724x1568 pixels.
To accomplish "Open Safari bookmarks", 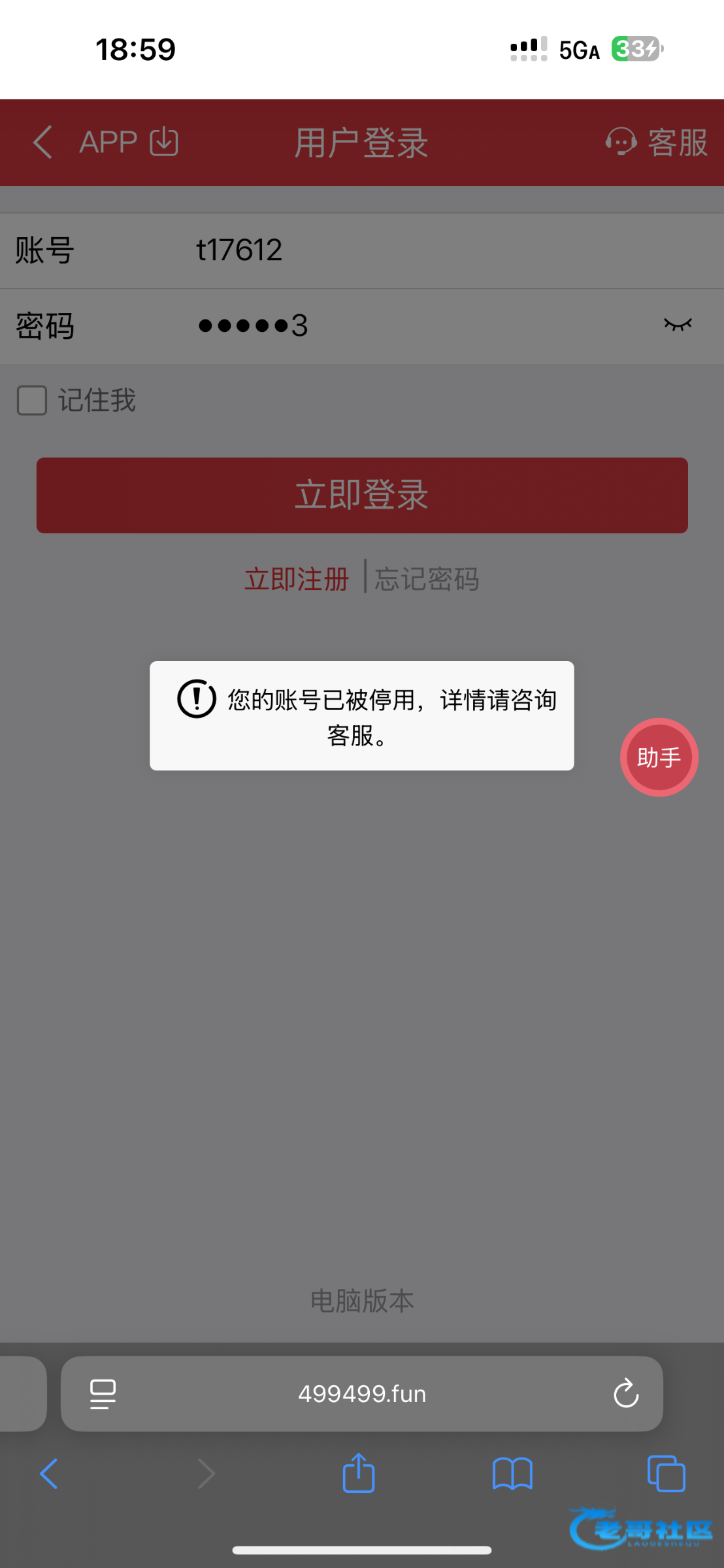I will pyautogui.click(x=512, y=1474).
